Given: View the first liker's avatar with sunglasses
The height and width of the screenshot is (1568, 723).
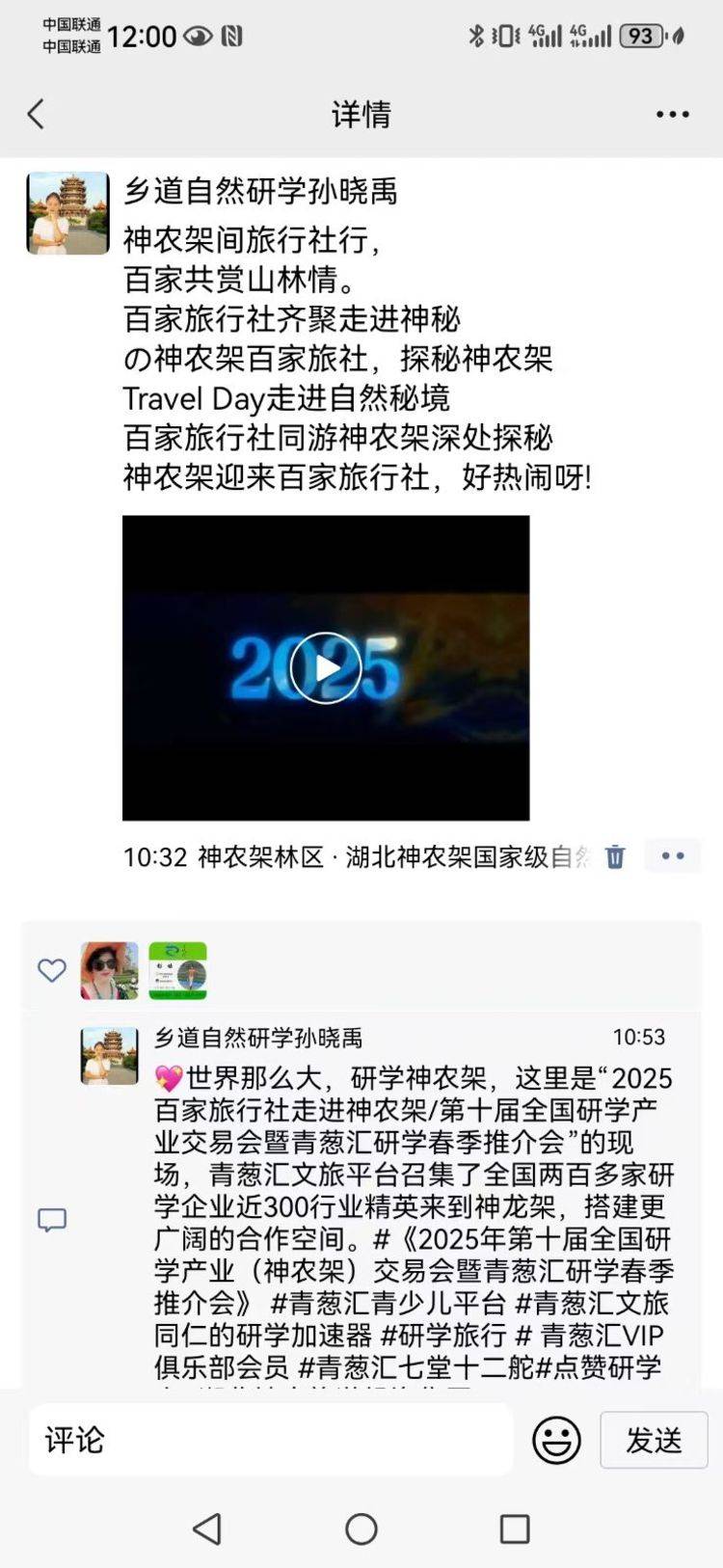Looking at the screenshot, I should pos(109,970).
